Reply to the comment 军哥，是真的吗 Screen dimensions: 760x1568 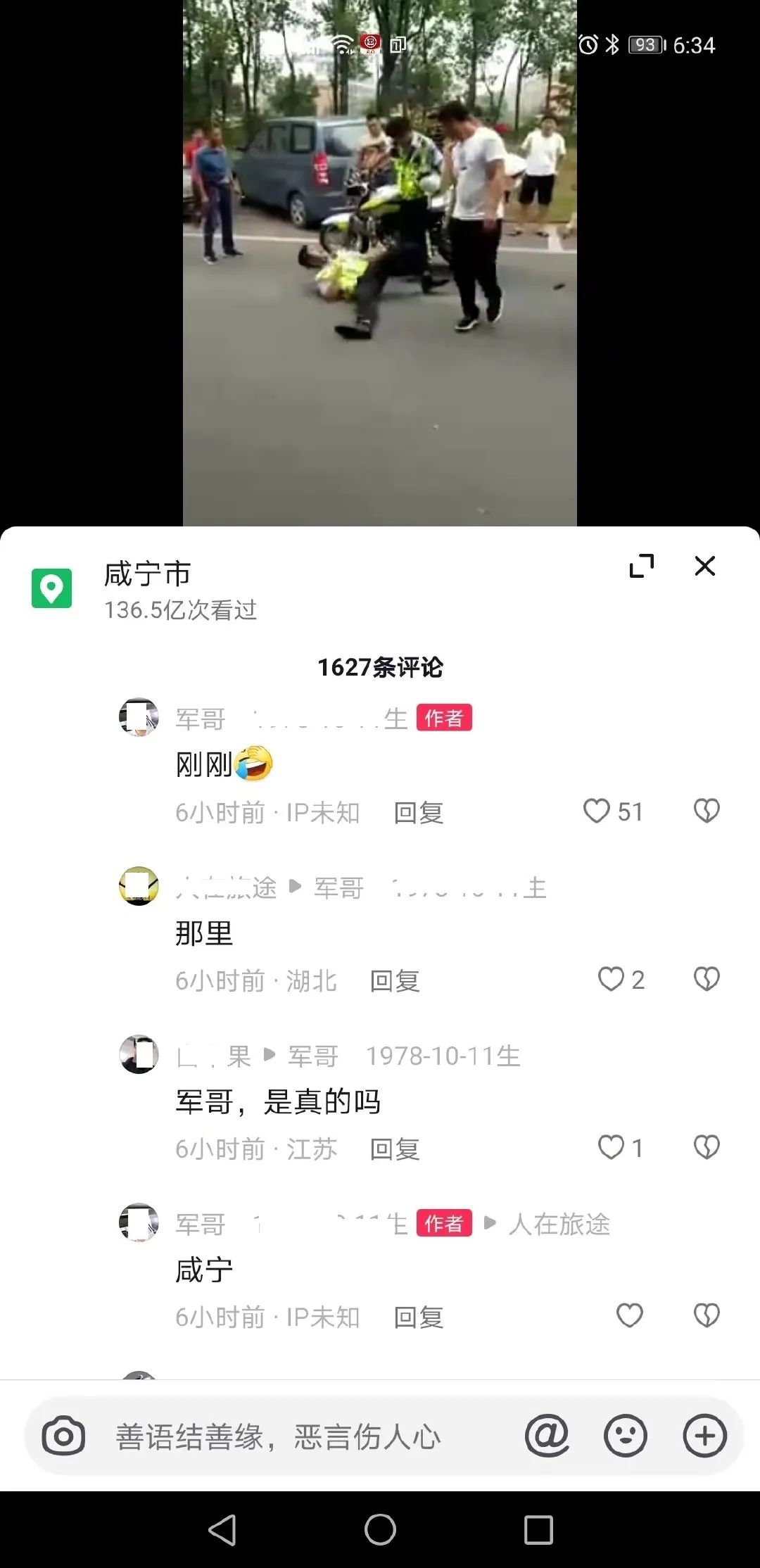click(395, 1149)
